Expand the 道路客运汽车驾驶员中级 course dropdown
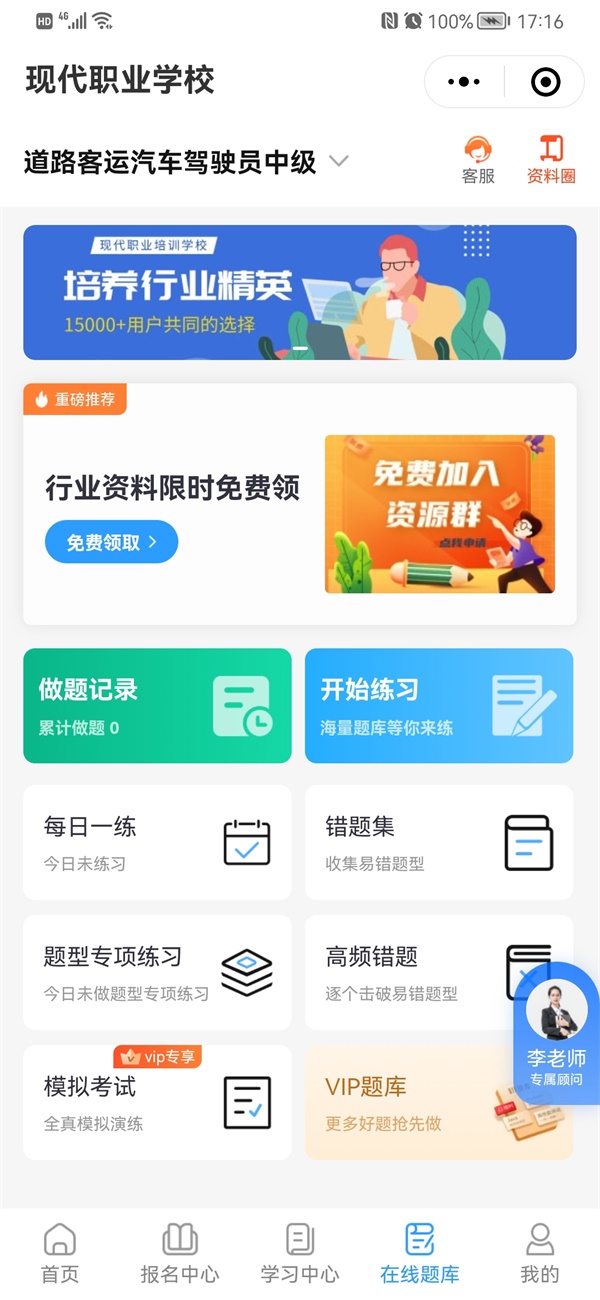Screen dimensions: 600x1300 [x=339, y=161]
